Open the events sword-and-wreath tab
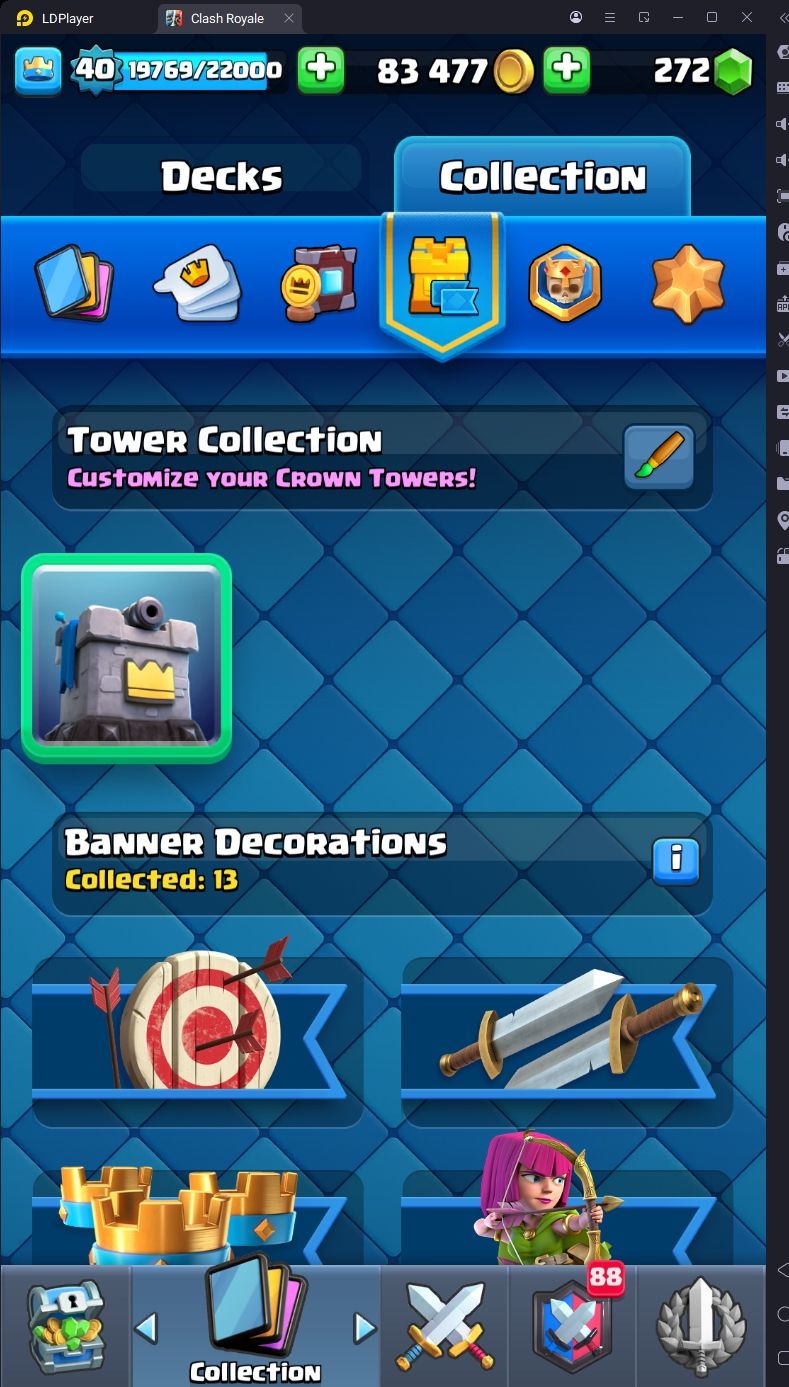The width and height of the screenshot is (789, 1387). (700, 1327)
